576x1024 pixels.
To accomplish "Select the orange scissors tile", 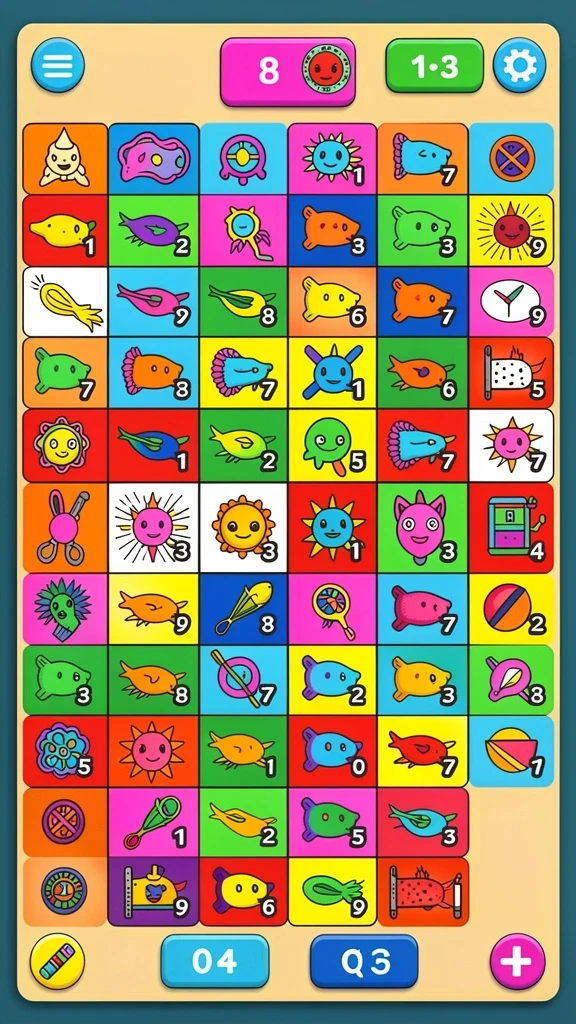I will point(65,528).
